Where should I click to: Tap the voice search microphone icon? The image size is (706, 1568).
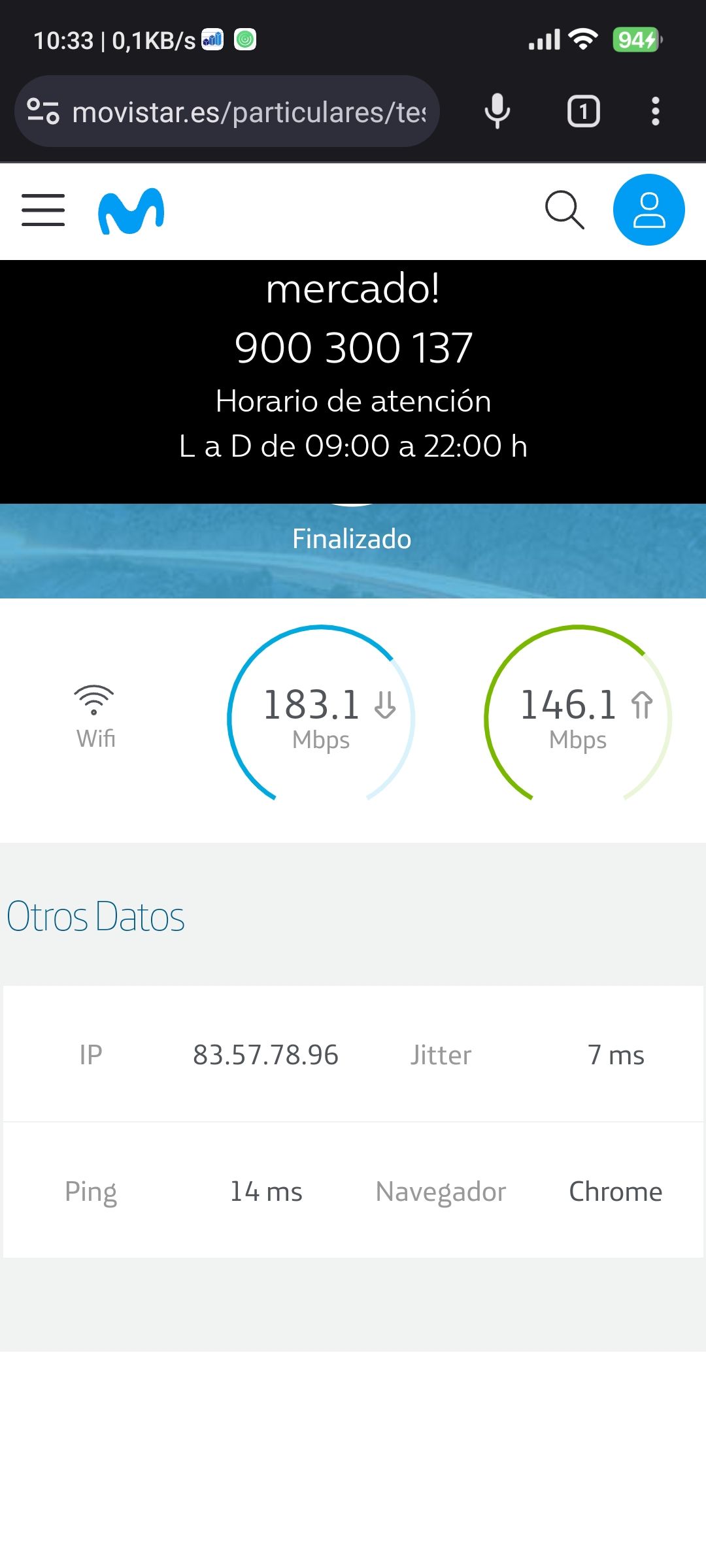[x=496, y=111]
